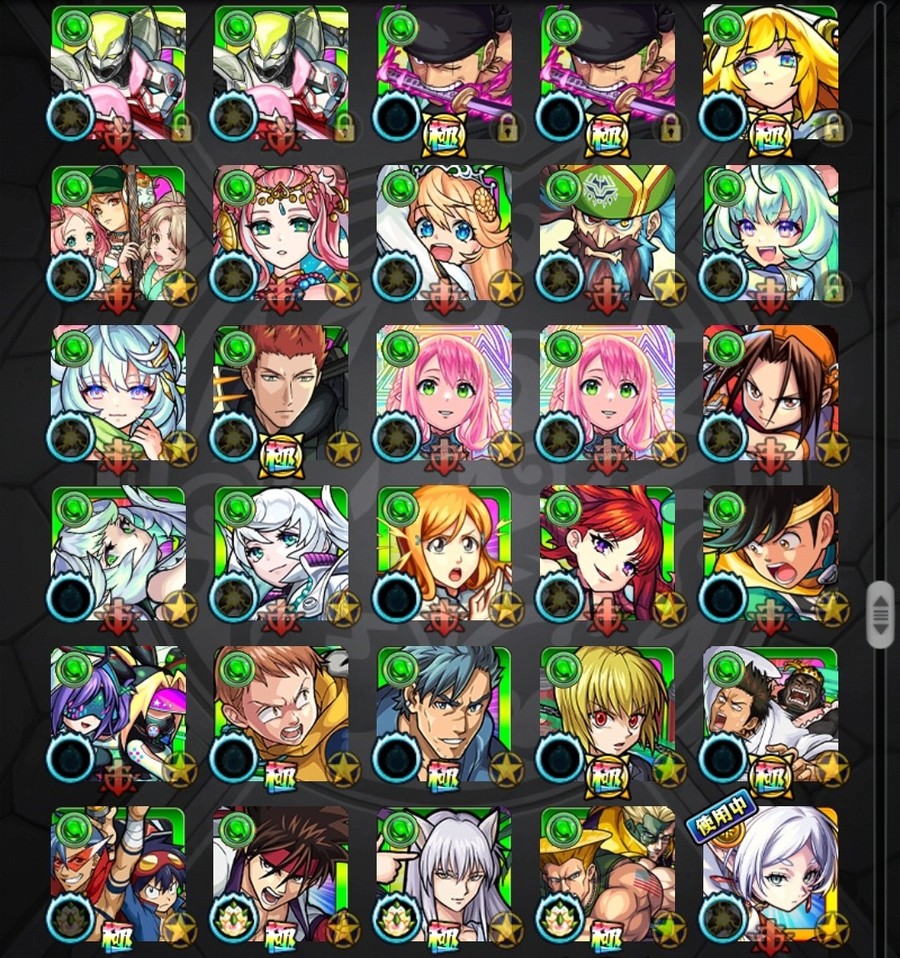Choose the brown-haired boy in yellow hoodie
900x958 pixels.
click(x=281, y=714)
